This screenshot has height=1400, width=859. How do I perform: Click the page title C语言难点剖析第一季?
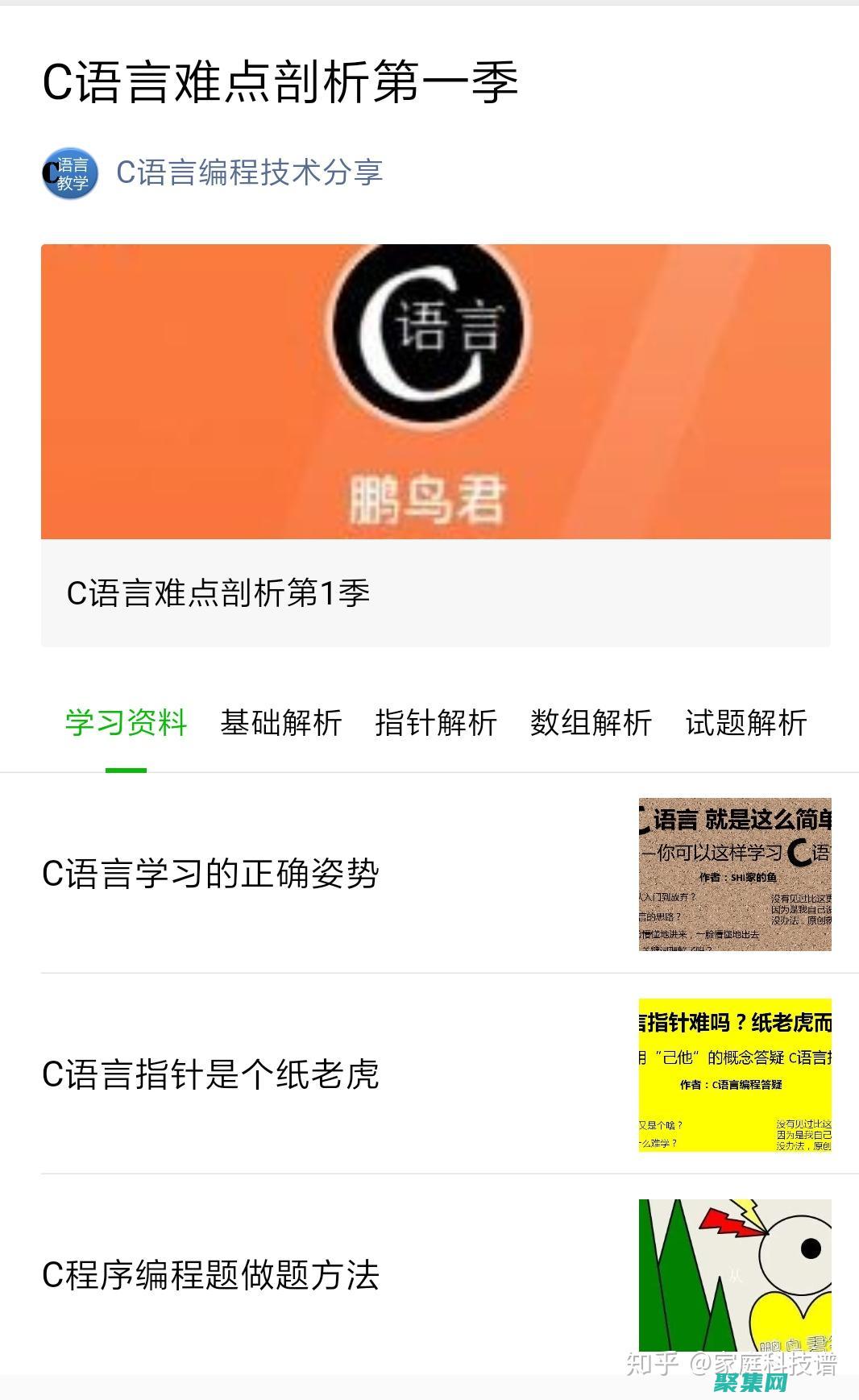[x=284, y=82]
